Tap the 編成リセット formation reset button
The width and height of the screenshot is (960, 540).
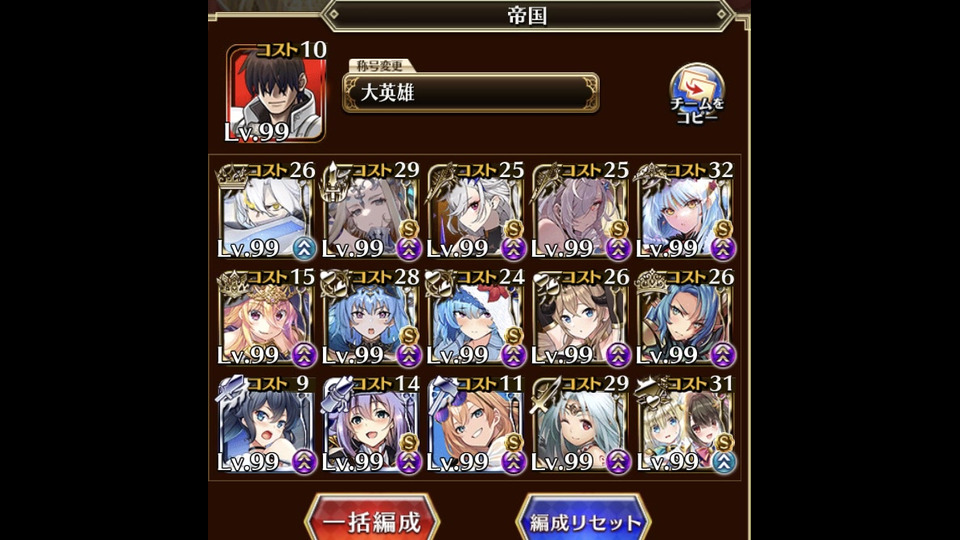[583, 520]
